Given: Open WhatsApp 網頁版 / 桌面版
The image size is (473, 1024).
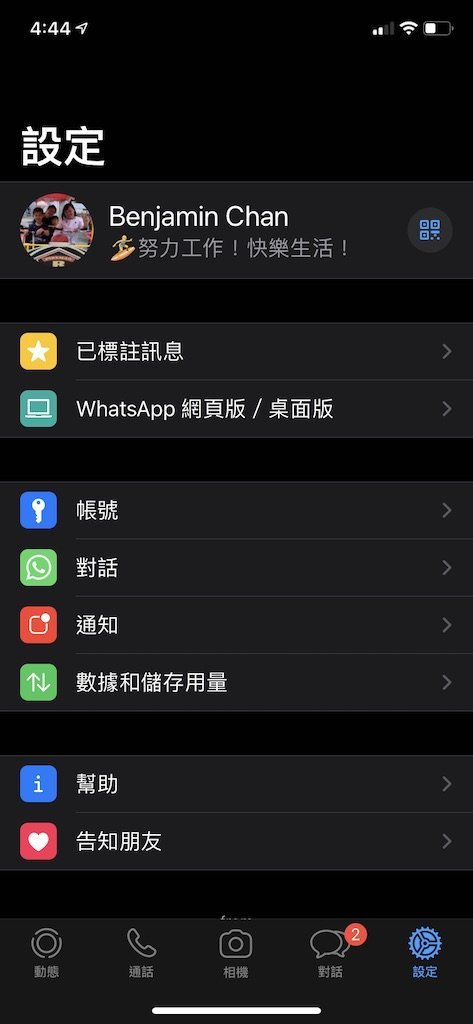Looking at the screenshot, I should 236,409.
